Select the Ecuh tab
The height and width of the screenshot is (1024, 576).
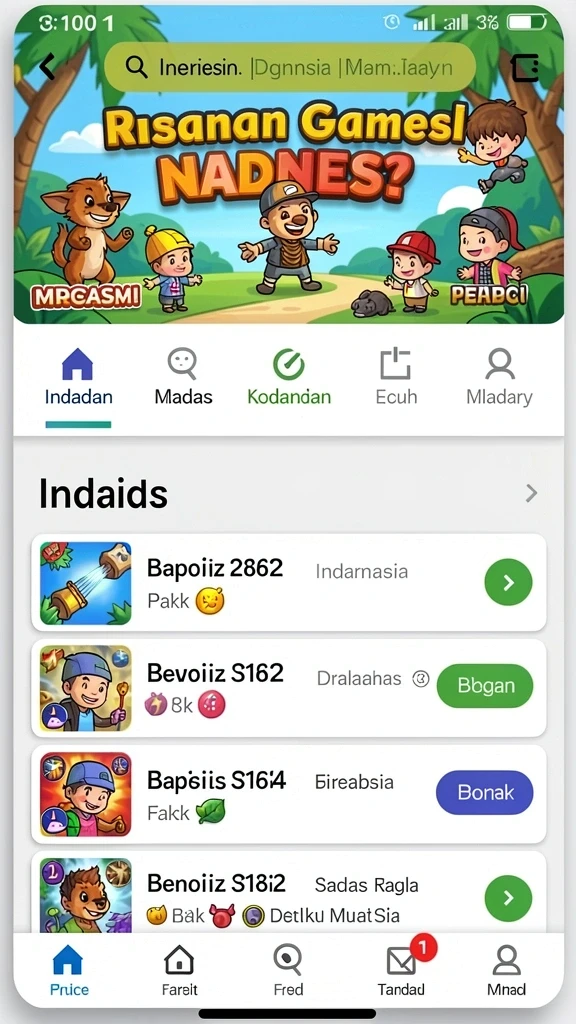pos(396,377)
